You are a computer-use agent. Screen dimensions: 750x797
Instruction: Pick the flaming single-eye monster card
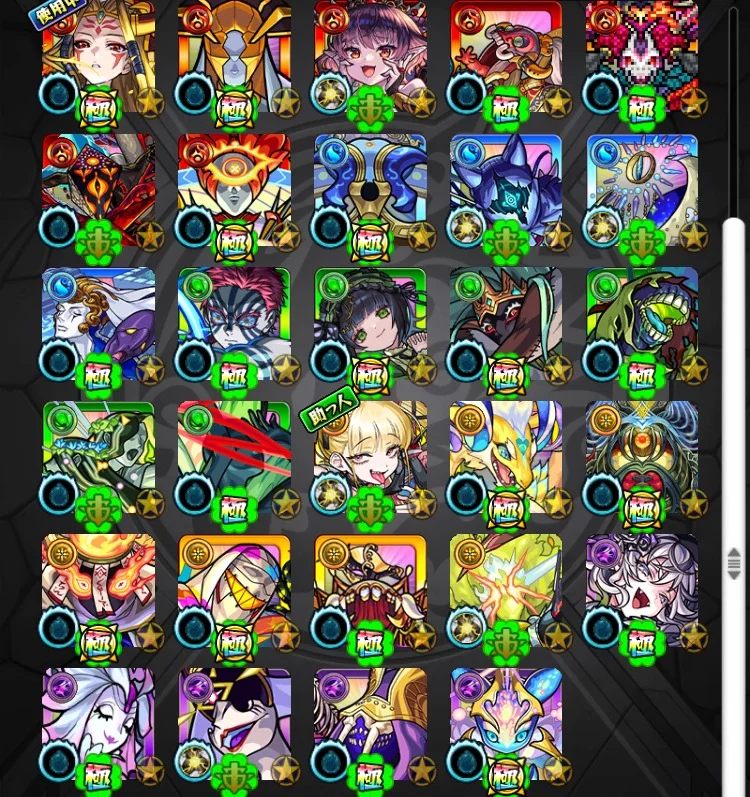click(234, 190)
